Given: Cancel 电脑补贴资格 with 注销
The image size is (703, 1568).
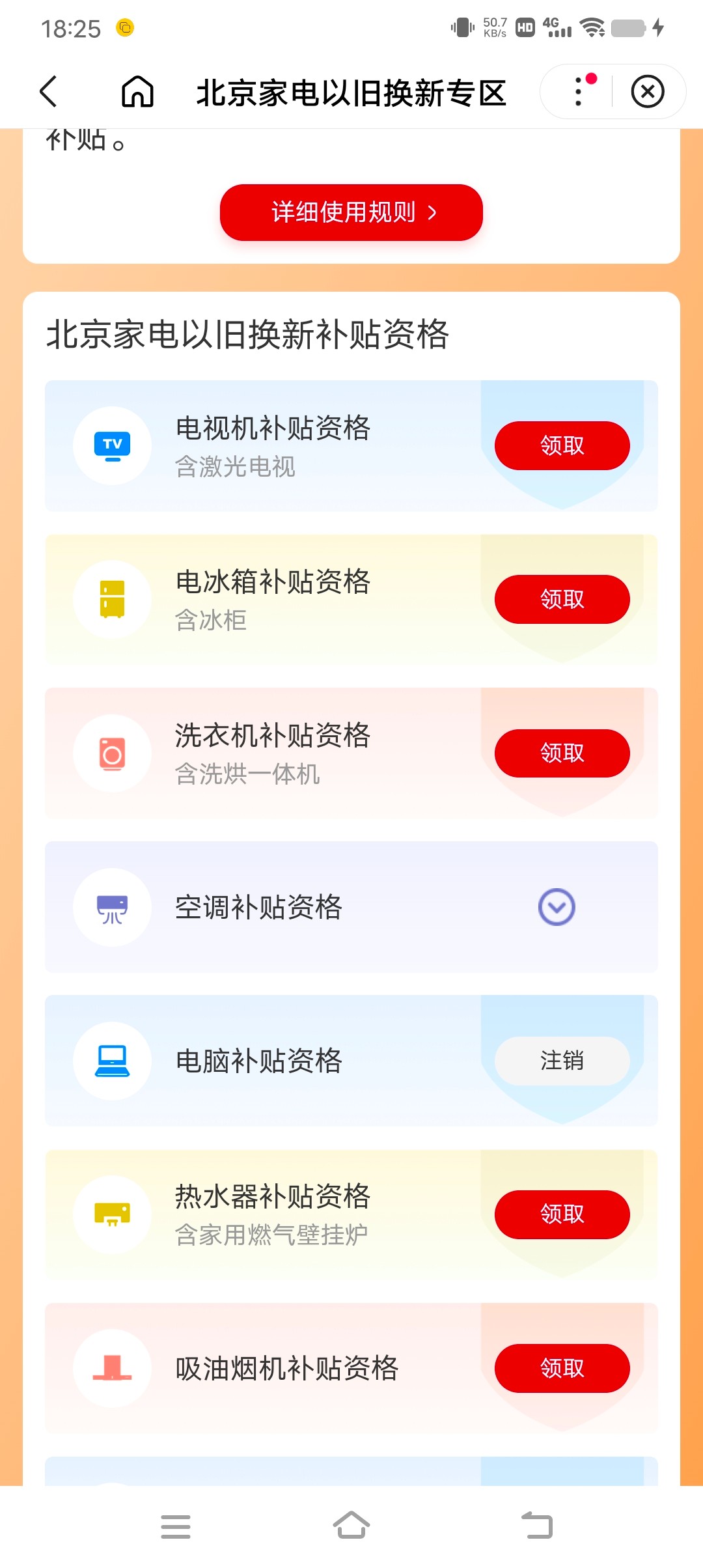Looking at the screenshot, I should [562, 1061].
